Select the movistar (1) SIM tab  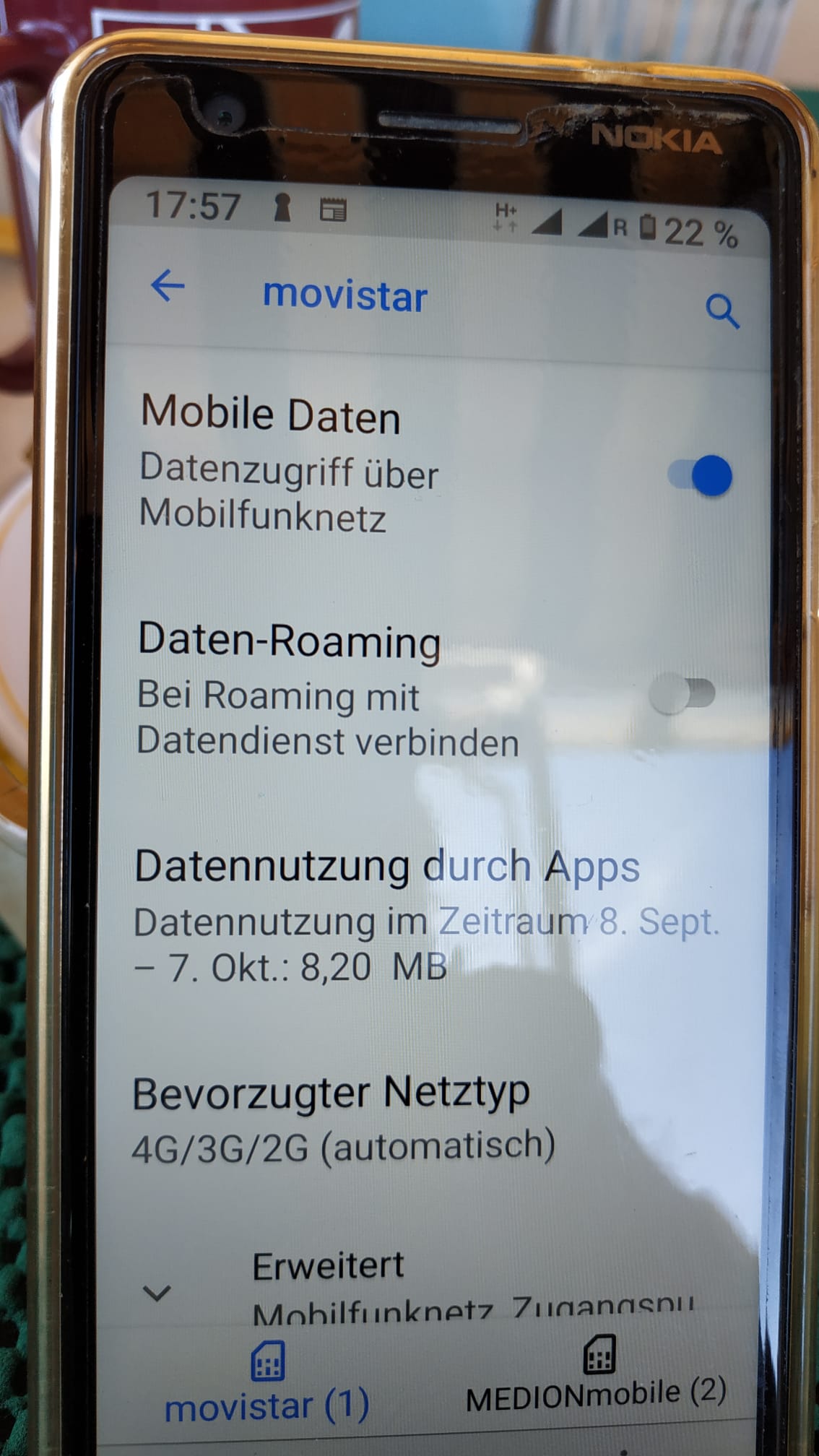pos(267,1383)
